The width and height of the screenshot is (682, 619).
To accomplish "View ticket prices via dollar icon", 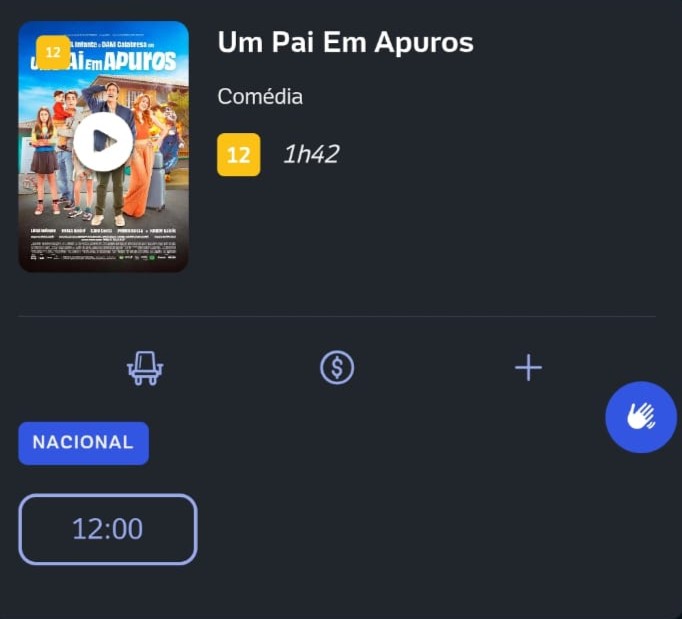I will pyautogui.click(x=337, y=368).
